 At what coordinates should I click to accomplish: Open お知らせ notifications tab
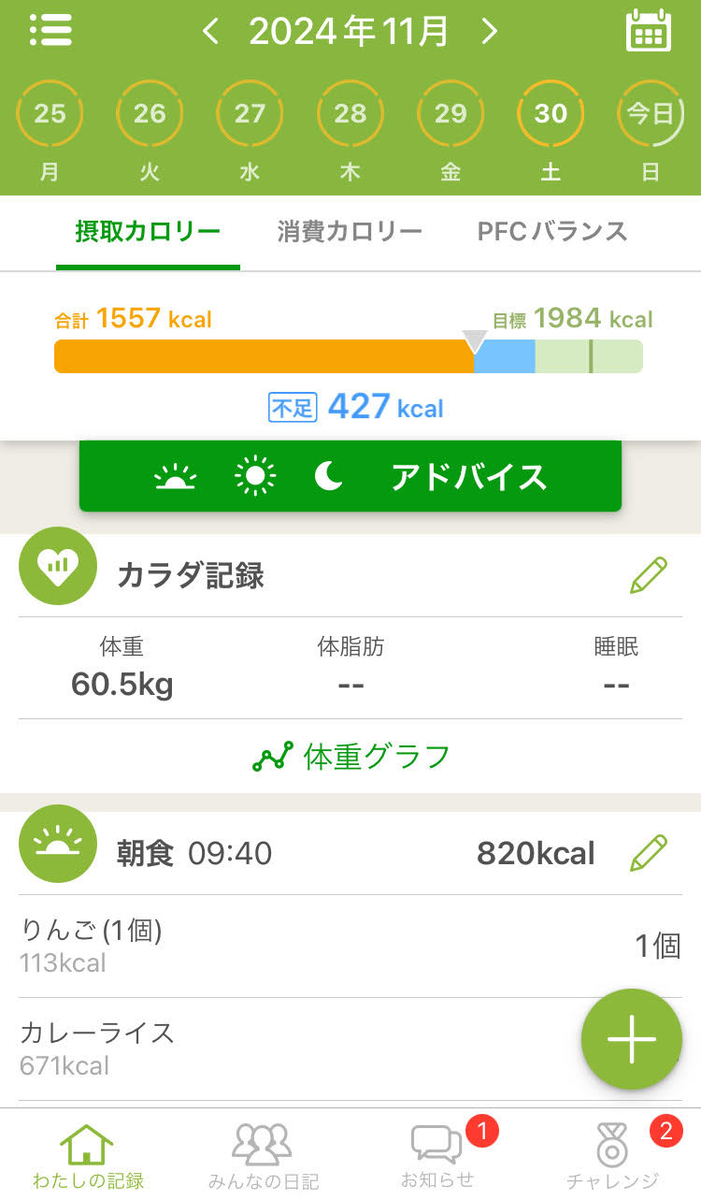click(x=439, y=1155)
